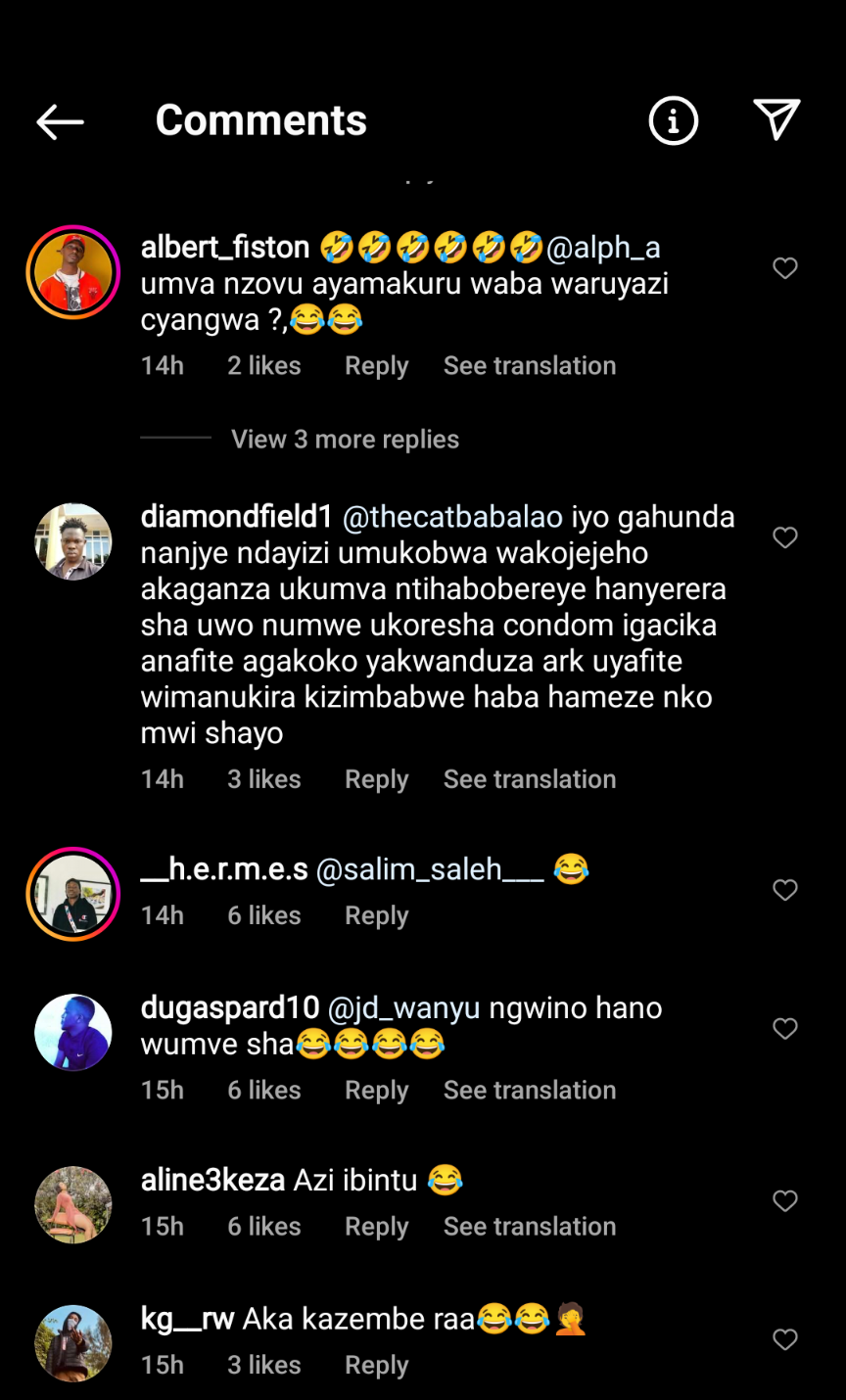This screenshot has height=1400, width=846.
Task: Share the post via the paper plane icon
Action: pos(776,119)
